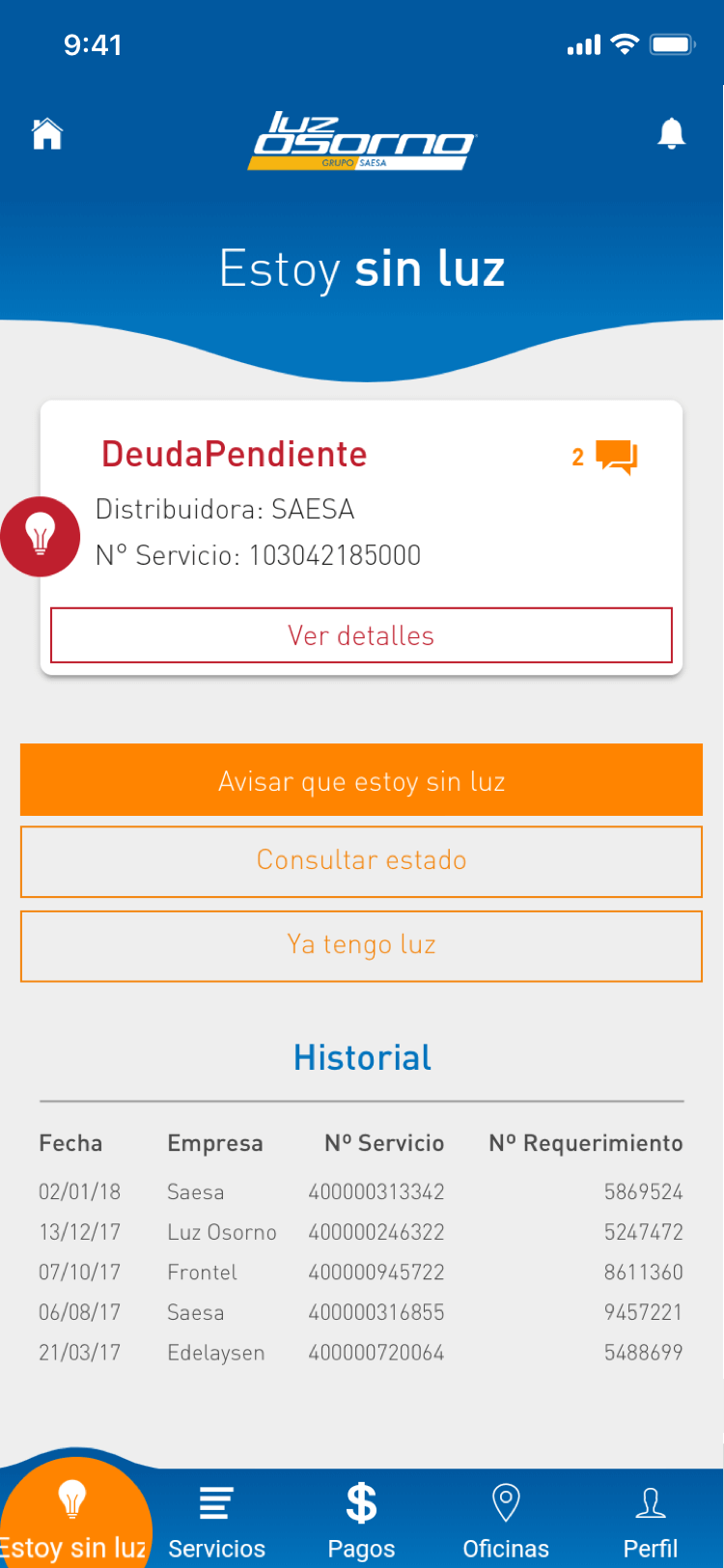
Task: Go to the home screen icon
Action: point(47,133)
